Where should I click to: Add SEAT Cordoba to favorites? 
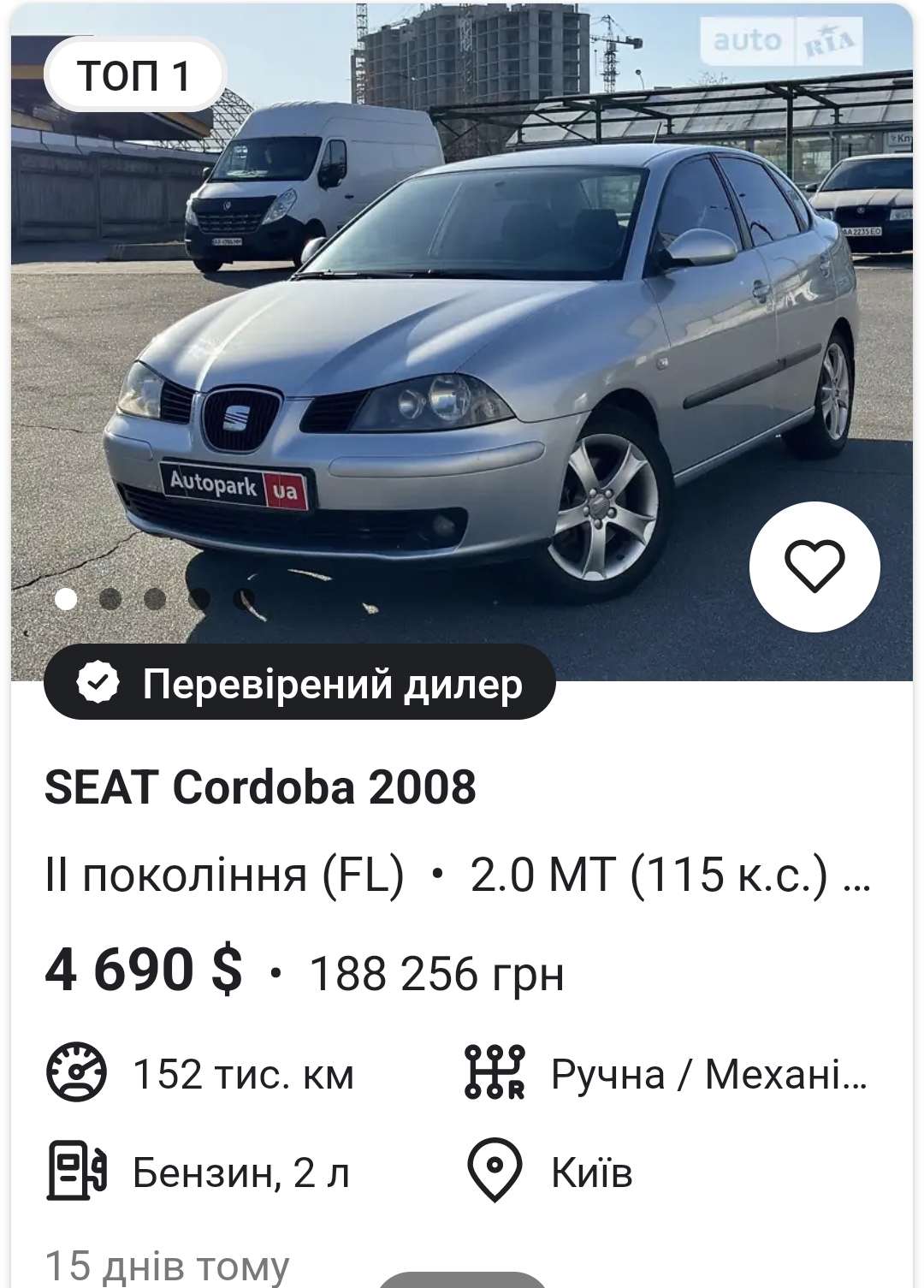click(814, 567)
